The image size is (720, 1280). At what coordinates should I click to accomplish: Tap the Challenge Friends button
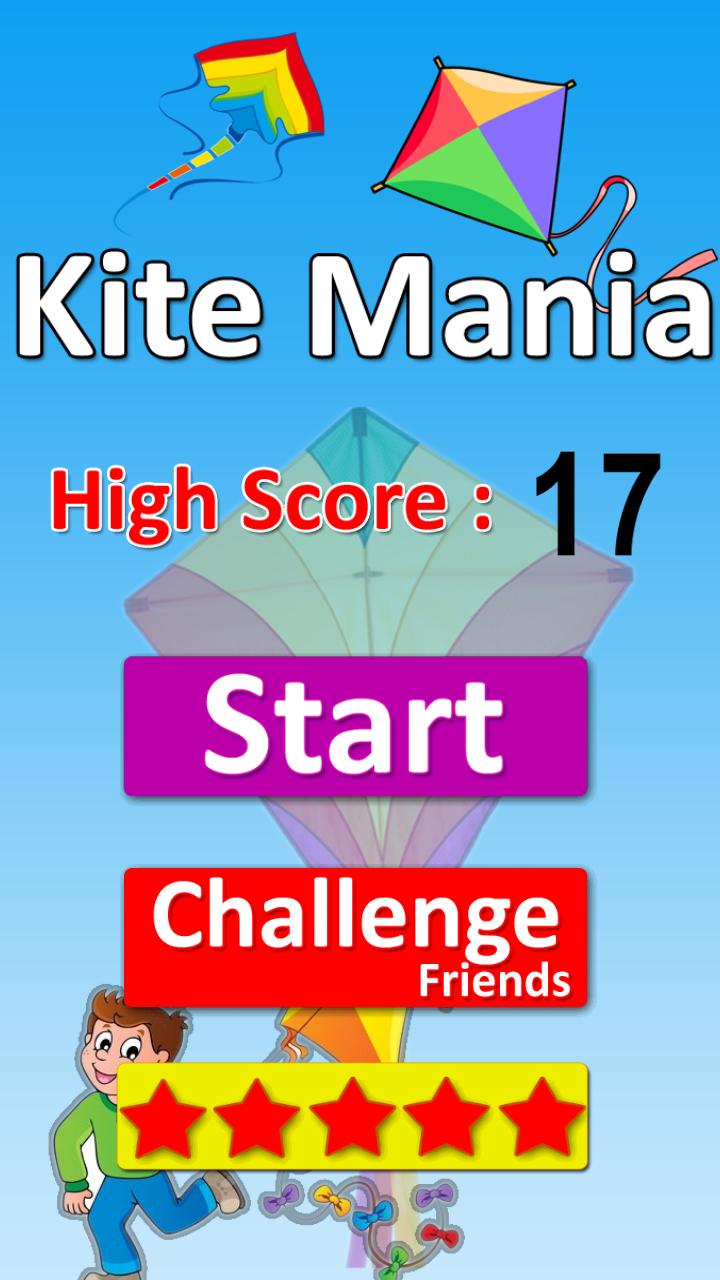(x=355, y=937)
